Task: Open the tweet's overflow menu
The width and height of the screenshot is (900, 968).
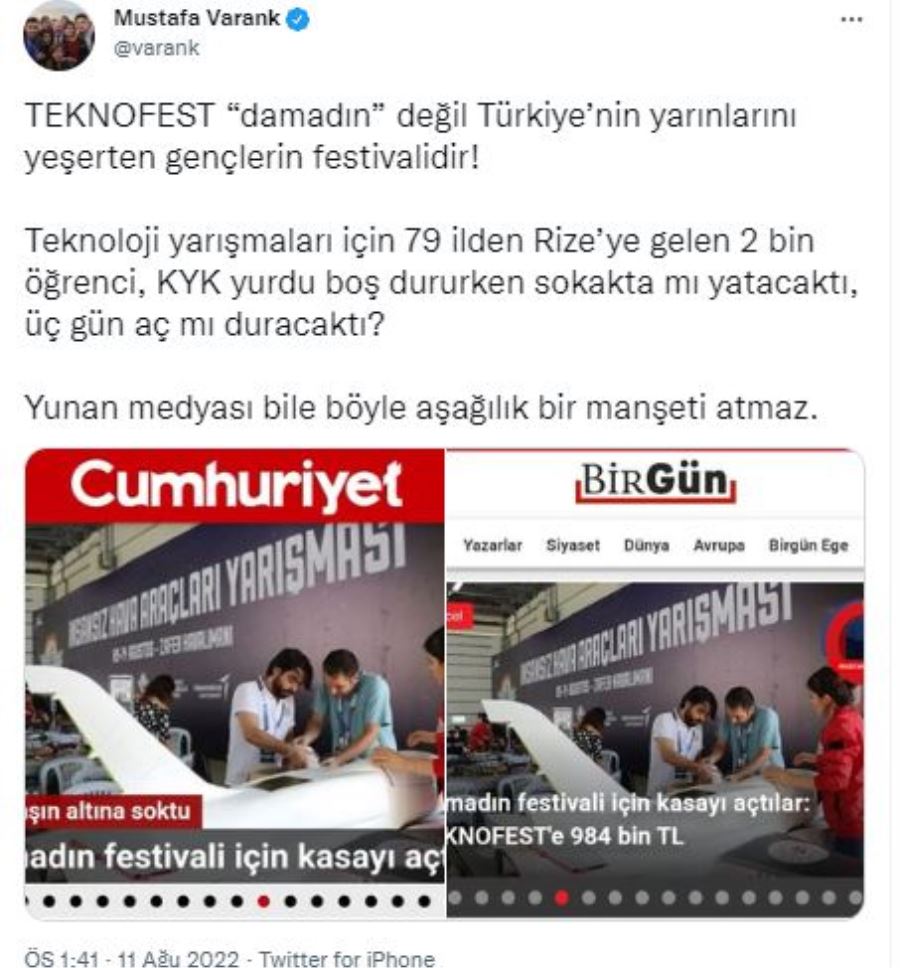Action: (x=851, y=20)
